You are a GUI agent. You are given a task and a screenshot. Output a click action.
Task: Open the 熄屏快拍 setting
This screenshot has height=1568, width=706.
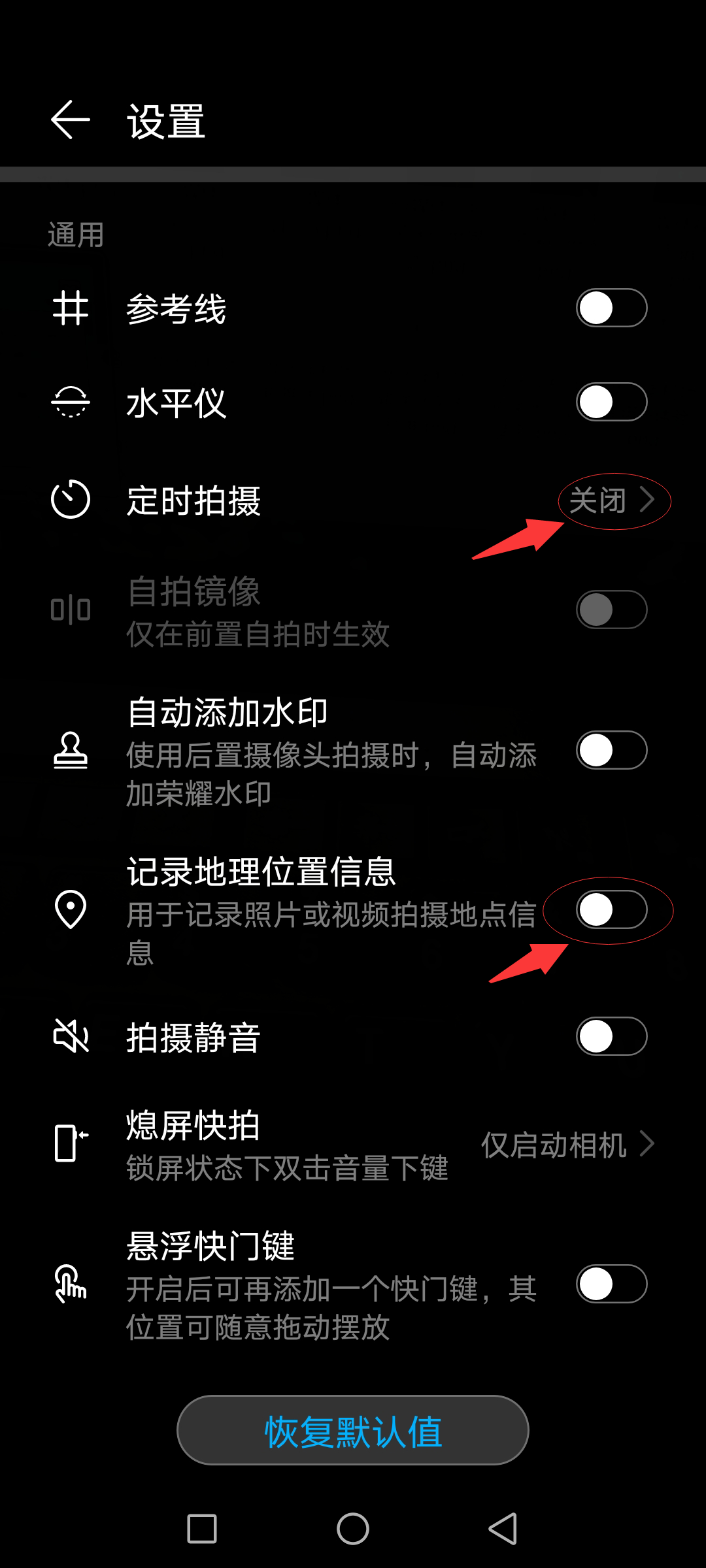[x=566, y=1145]
